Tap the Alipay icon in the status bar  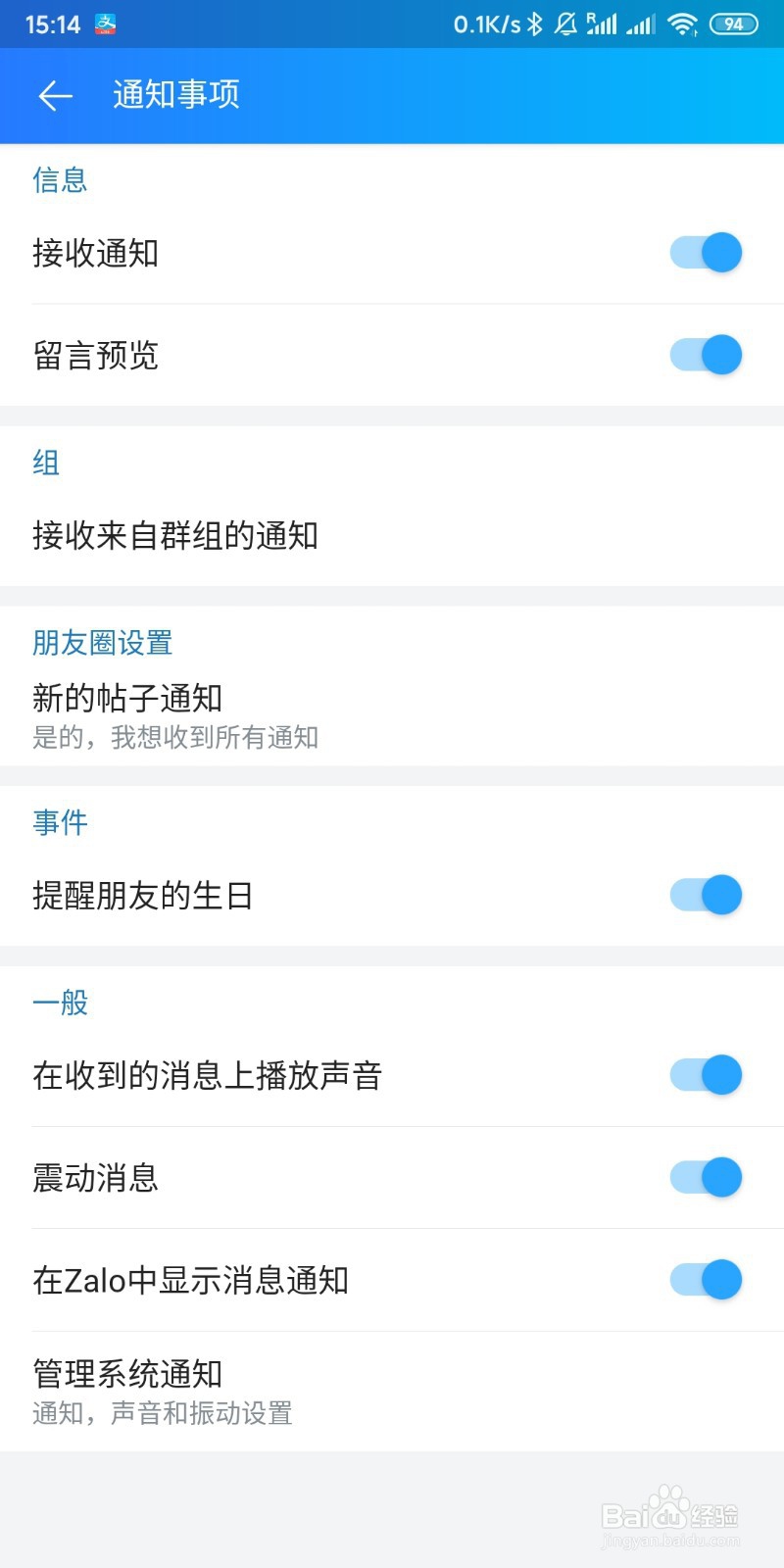[x=106, y=22]
